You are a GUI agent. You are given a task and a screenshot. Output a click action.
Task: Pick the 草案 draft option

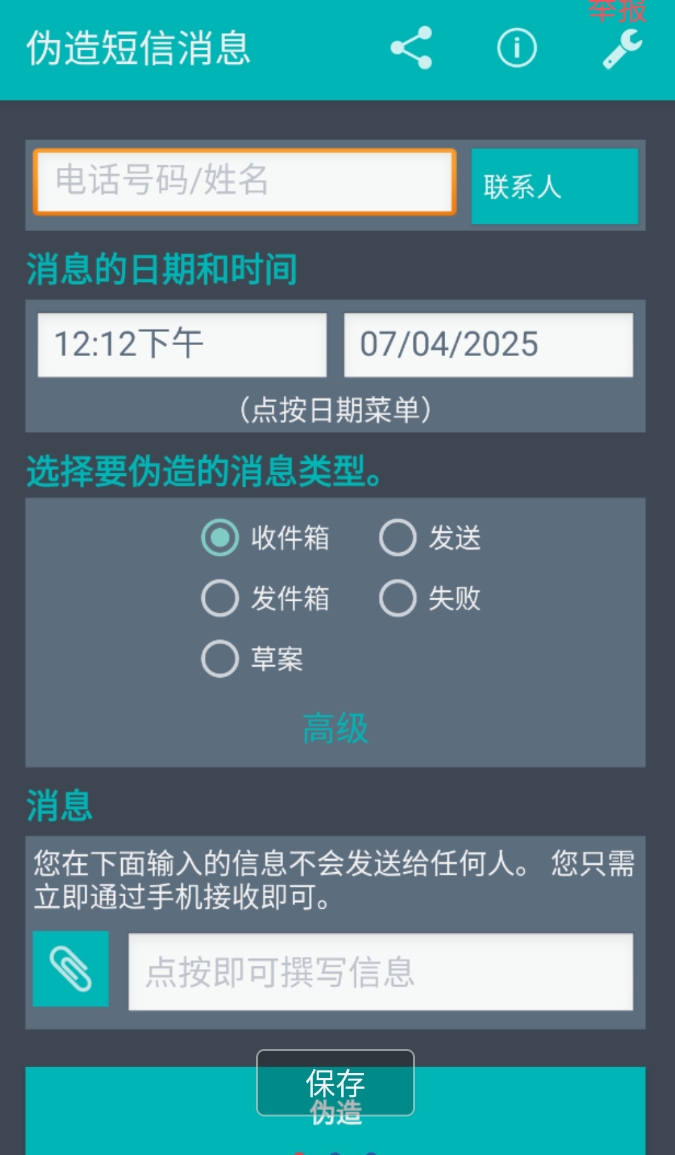pyautogui.click(x=220, y=659)
